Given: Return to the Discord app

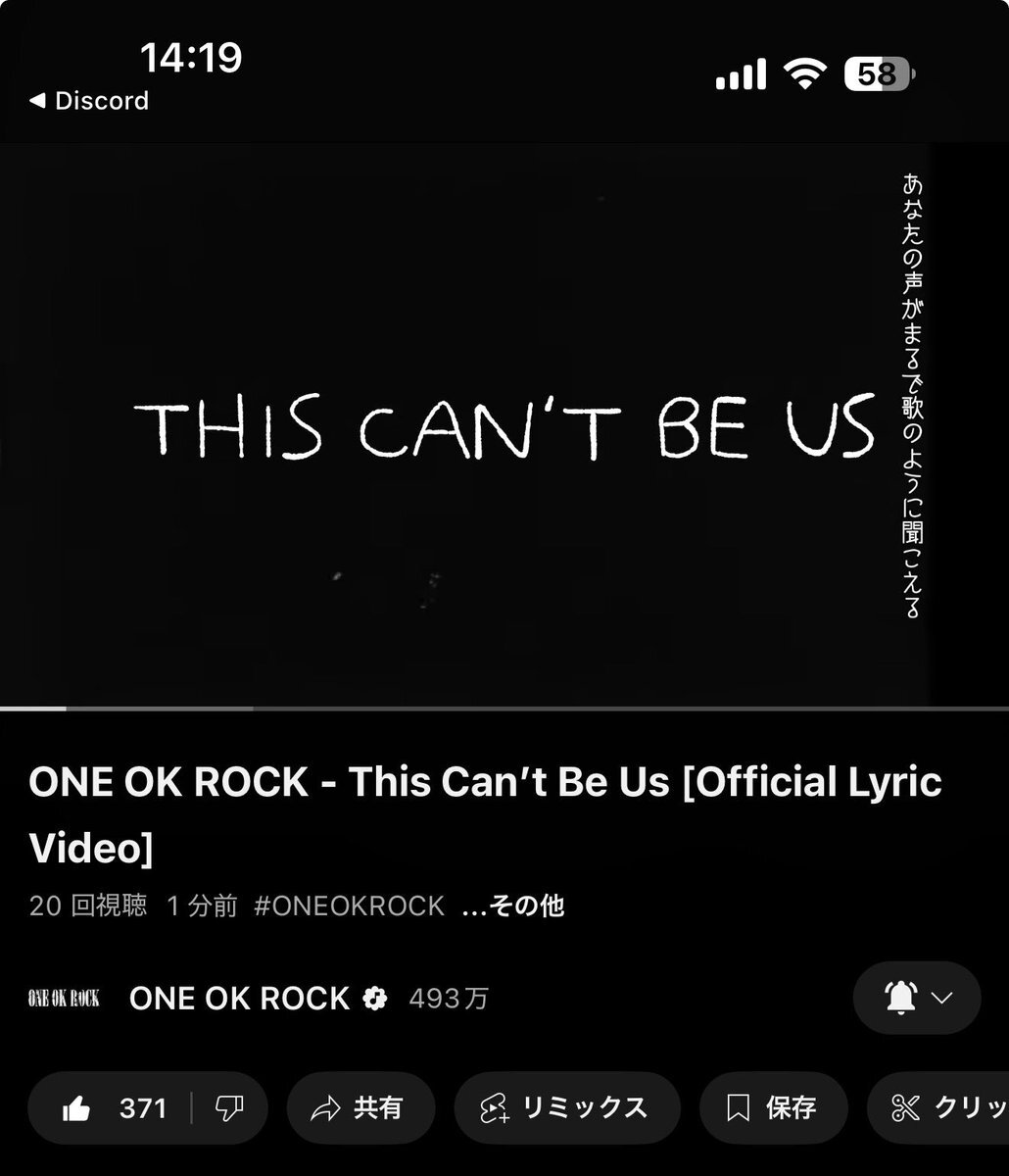Looking at the screenshot, I should pos(89,101).
